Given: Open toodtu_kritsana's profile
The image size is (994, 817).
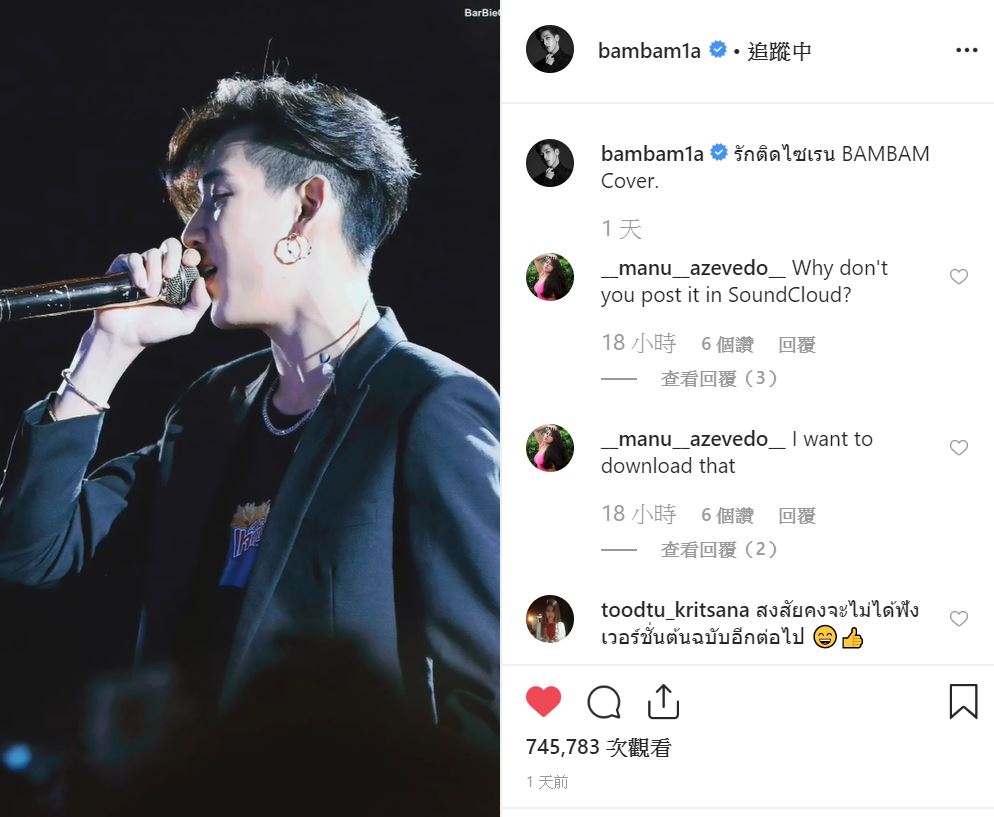Looking at the screenshot, I should pyautogui.click(x=674, y=610).
